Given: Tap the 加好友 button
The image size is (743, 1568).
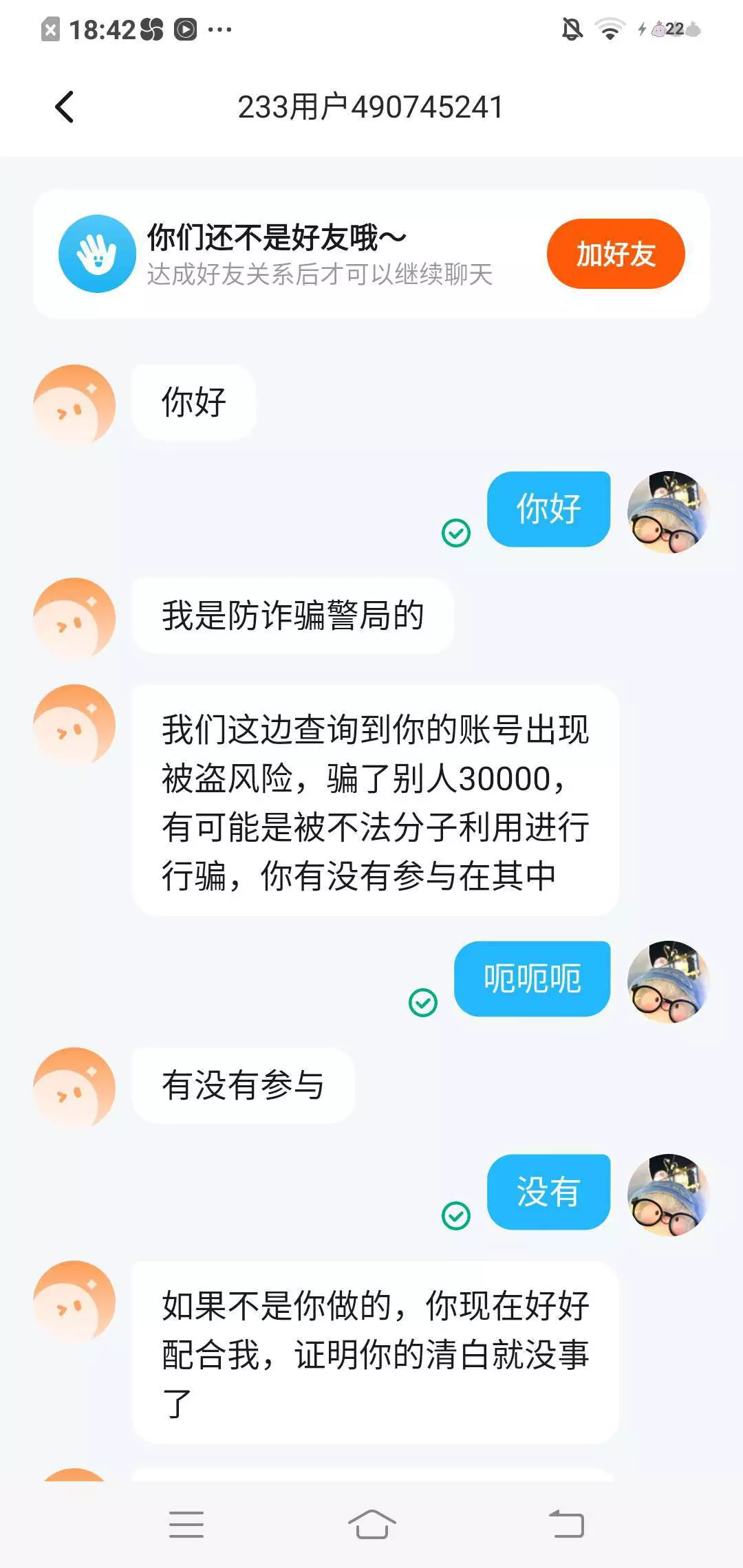Looking at the screenshot, I should 616,254.
